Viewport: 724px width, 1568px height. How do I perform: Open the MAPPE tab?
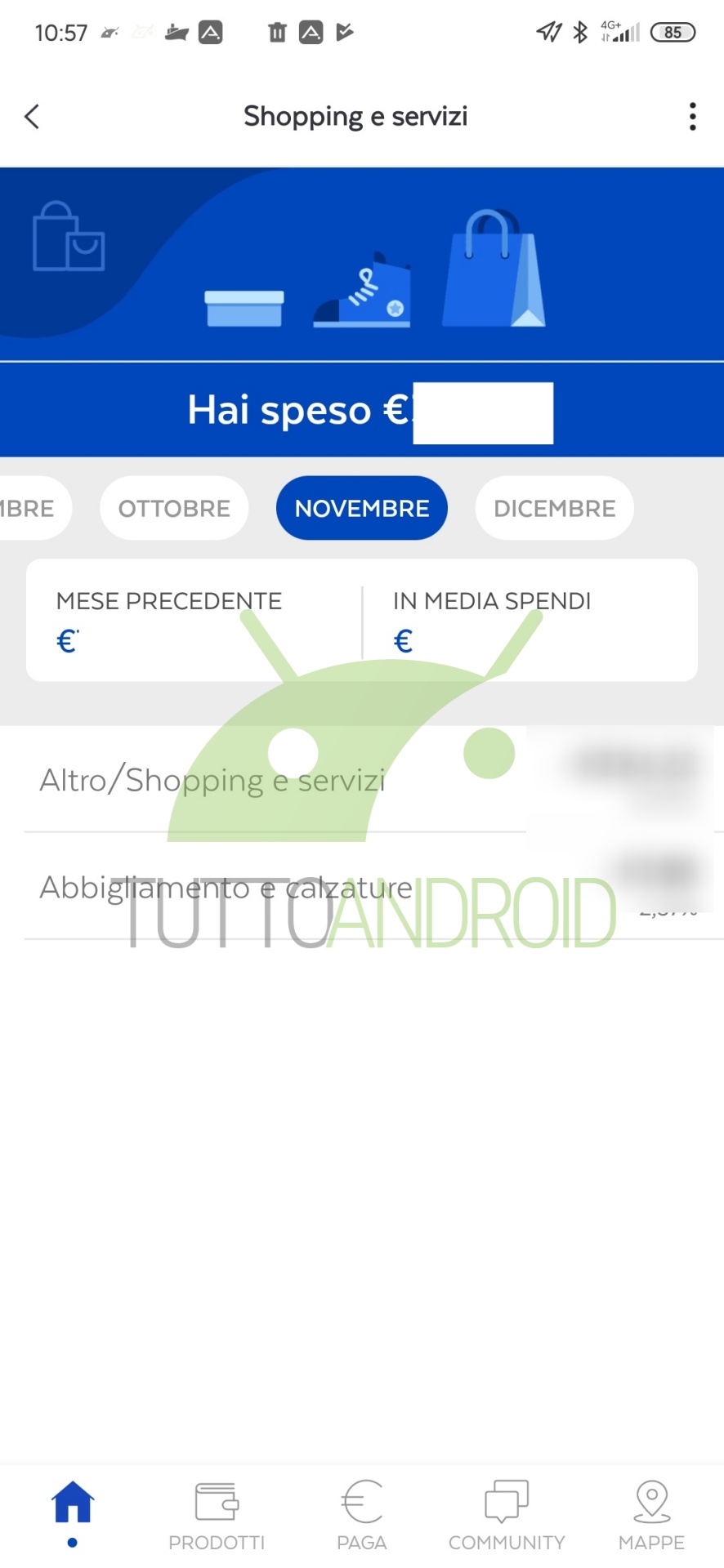[x=651, y=1516]
